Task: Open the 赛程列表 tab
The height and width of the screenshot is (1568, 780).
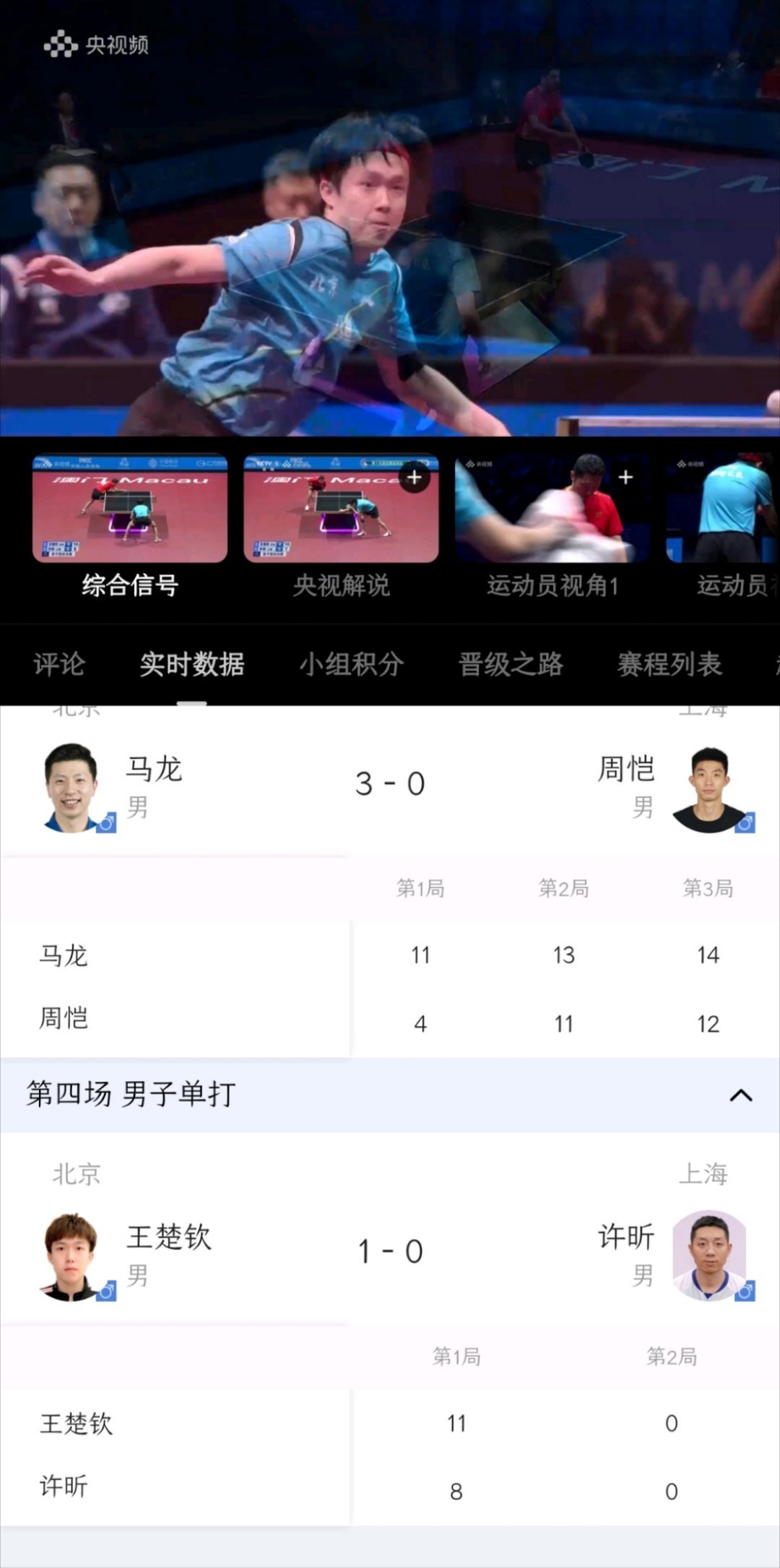Action: [669, 665]
